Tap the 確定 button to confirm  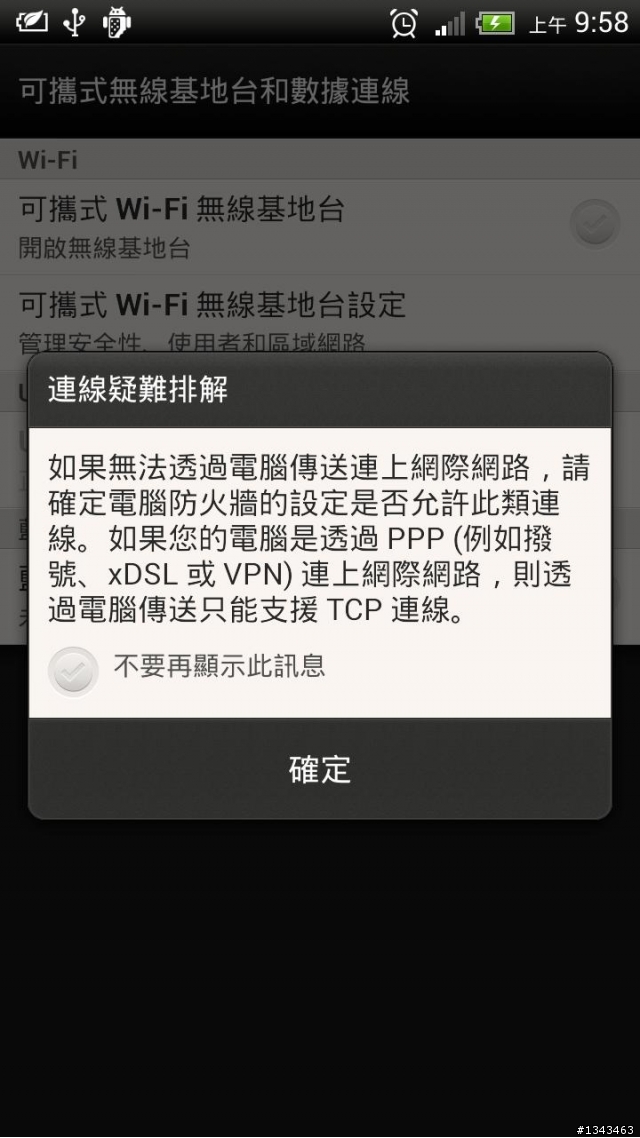point(320,769)
